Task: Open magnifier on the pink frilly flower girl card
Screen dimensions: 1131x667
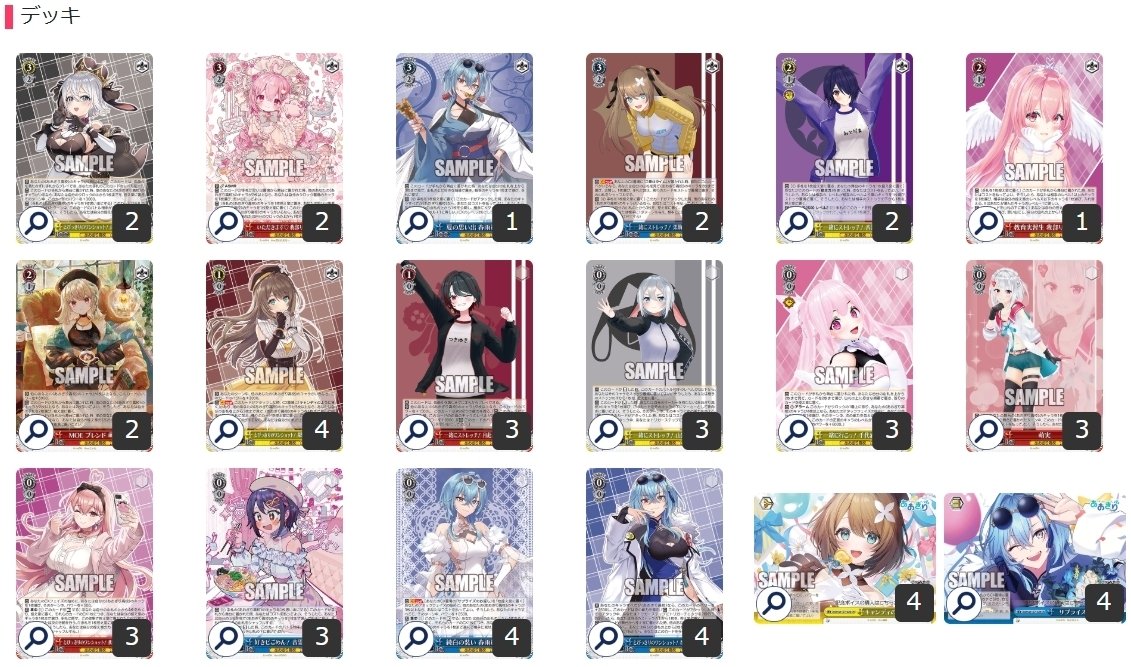Action: (226, 223)
